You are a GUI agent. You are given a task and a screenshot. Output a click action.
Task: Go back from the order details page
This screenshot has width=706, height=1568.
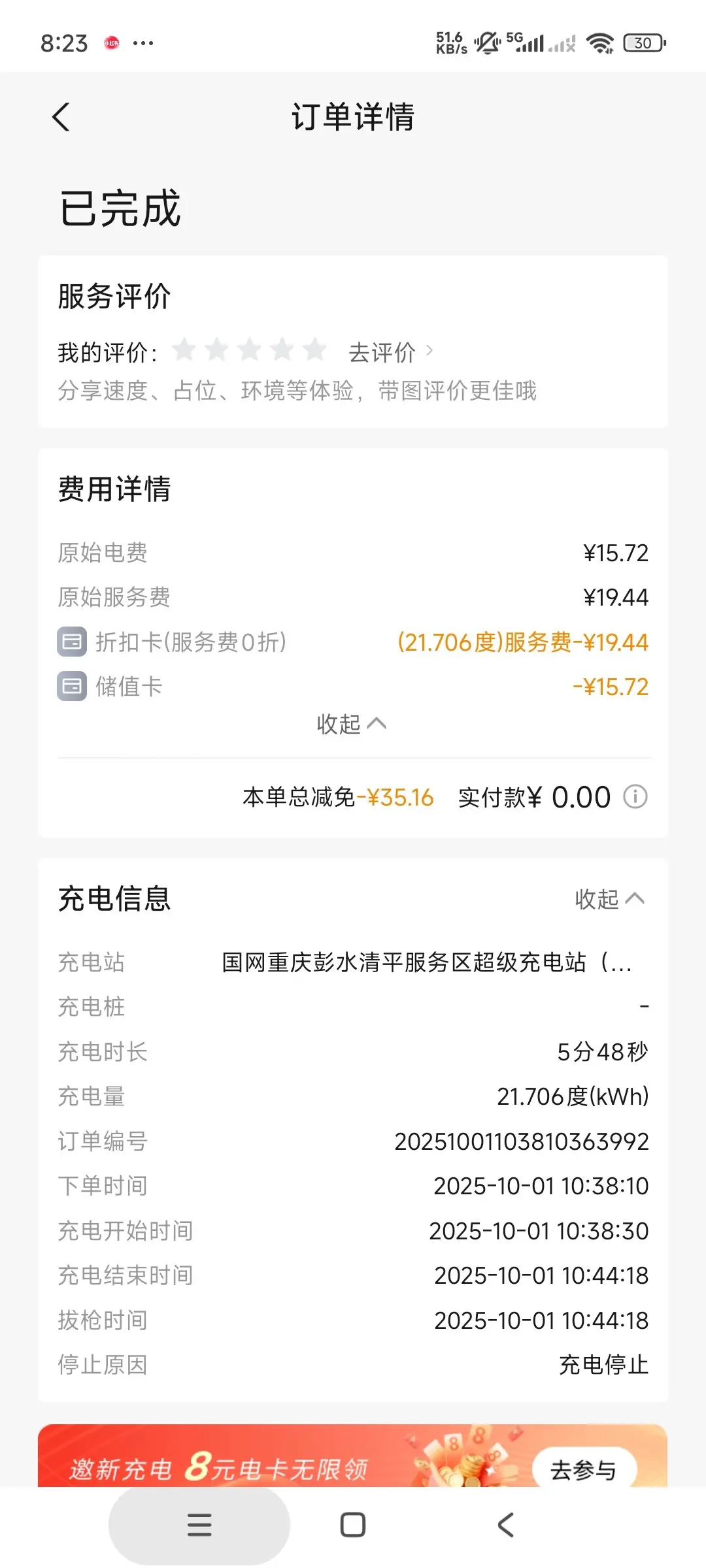[61, 118]
